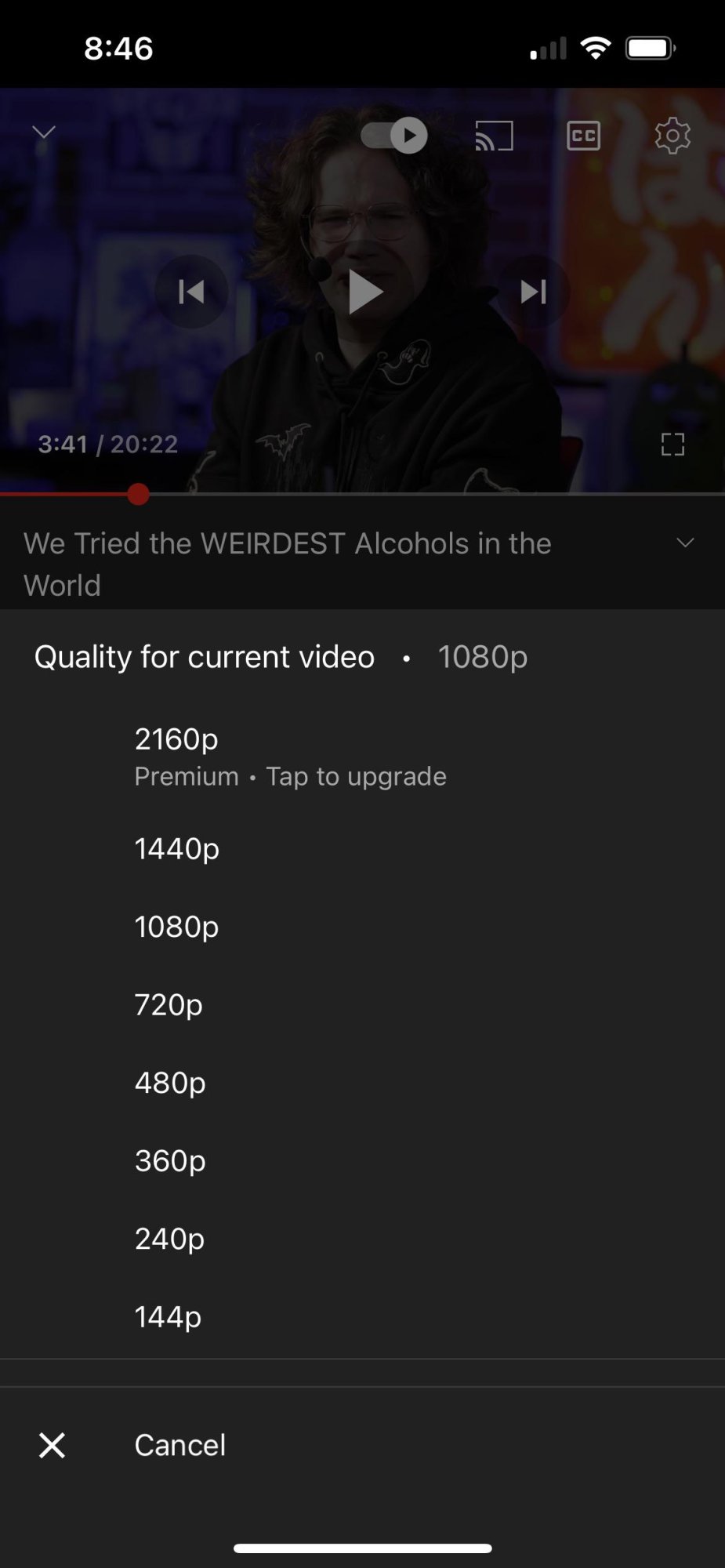
Task: Tap the 480p quality entry
Action: [169, 1083]
